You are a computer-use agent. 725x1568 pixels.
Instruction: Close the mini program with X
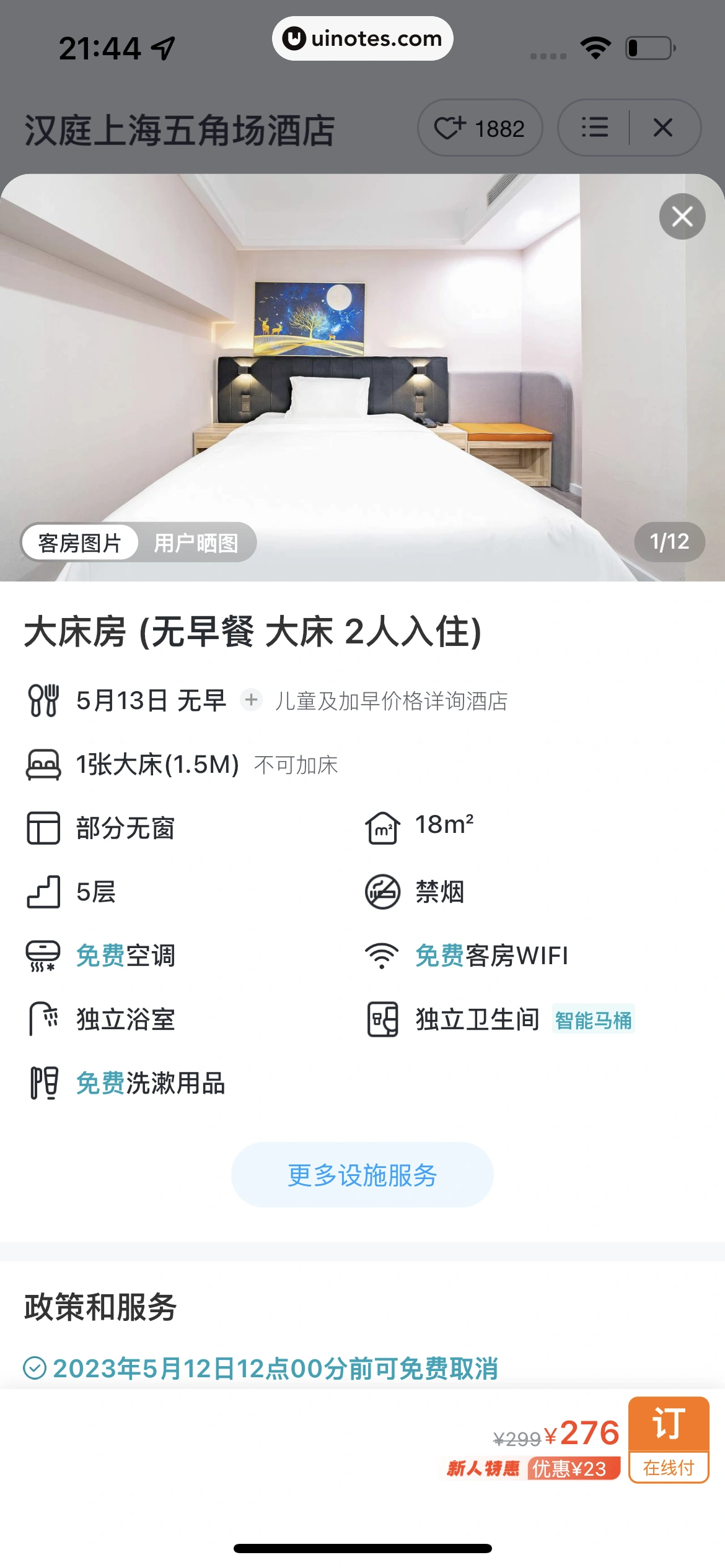pos(662,128)
